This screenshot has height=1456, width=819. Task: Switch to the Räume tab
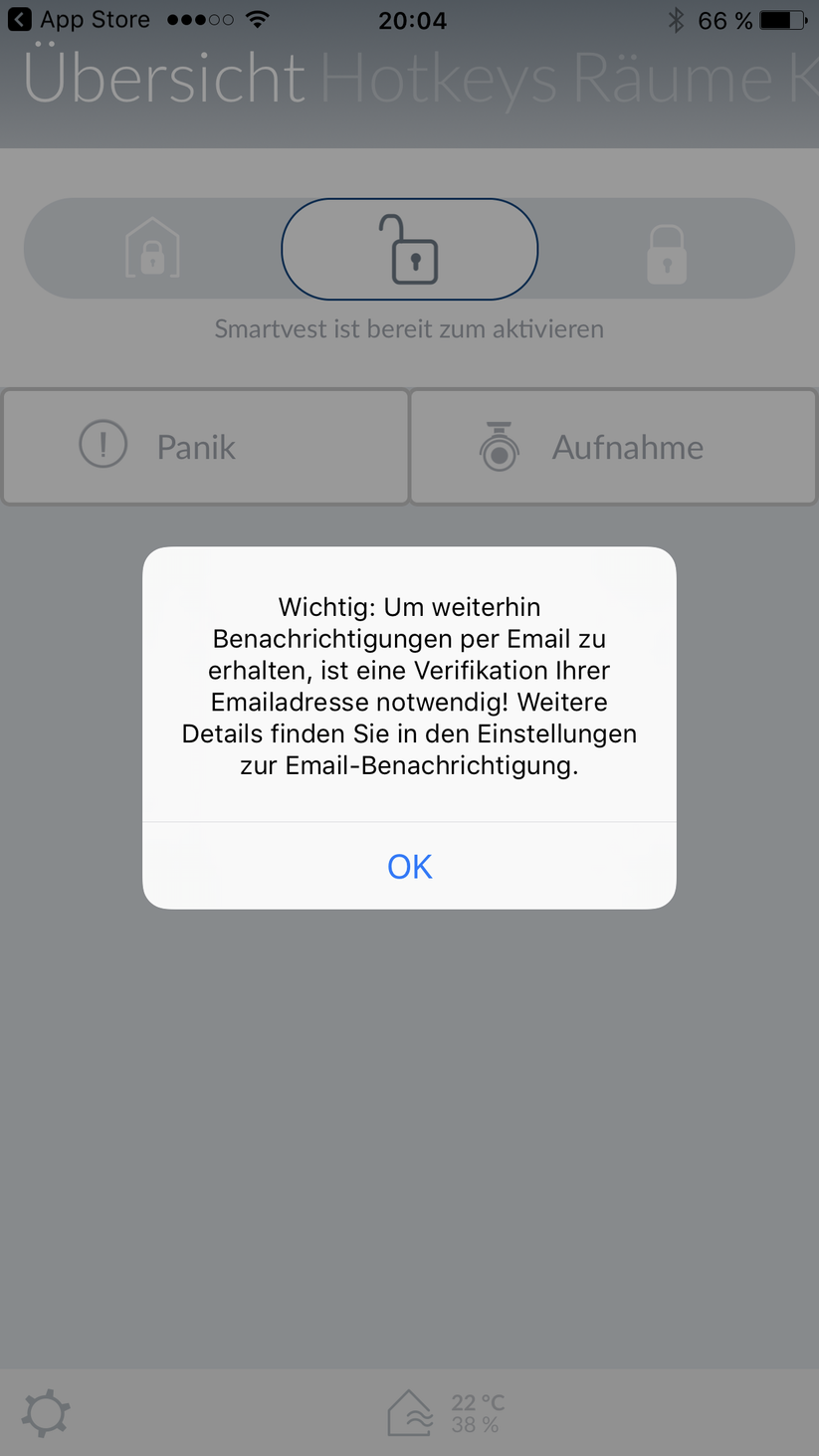click(x=673, y=79)
